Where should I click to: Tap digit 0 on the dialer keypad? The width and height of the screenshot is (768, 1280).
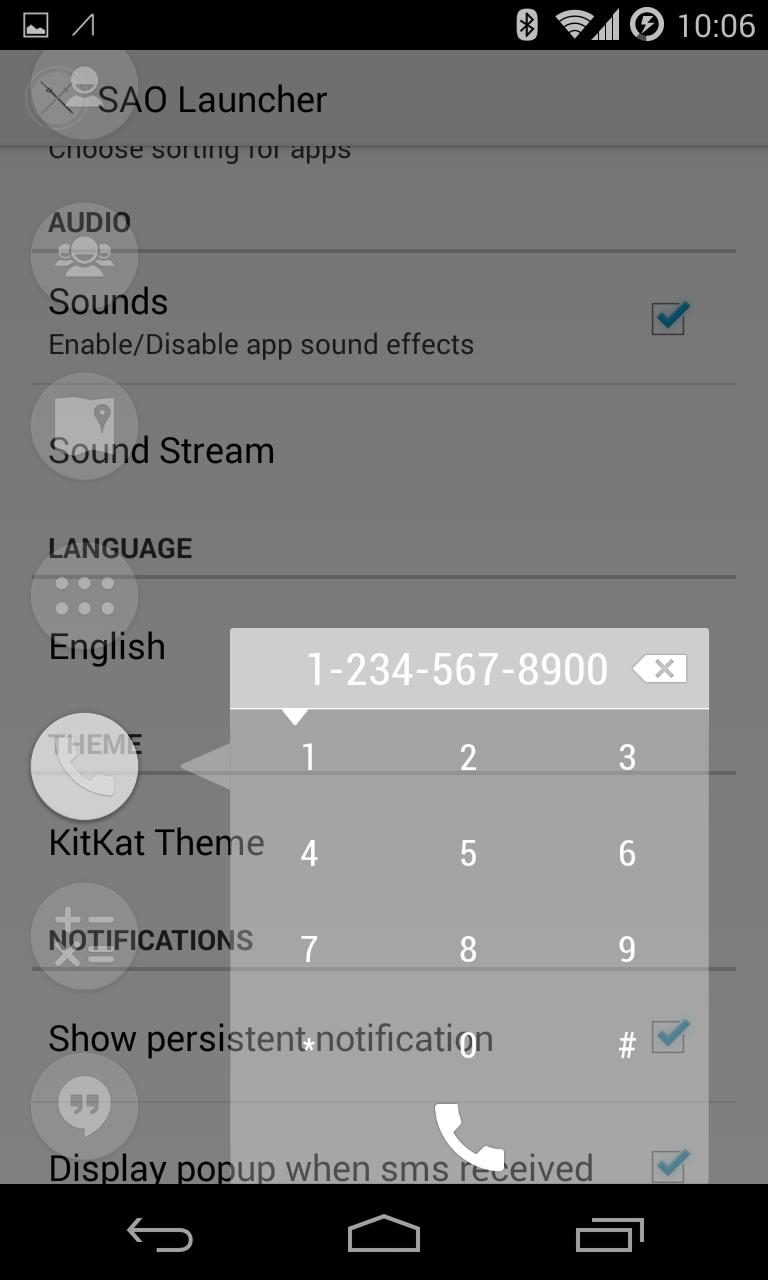(468, 1046)
